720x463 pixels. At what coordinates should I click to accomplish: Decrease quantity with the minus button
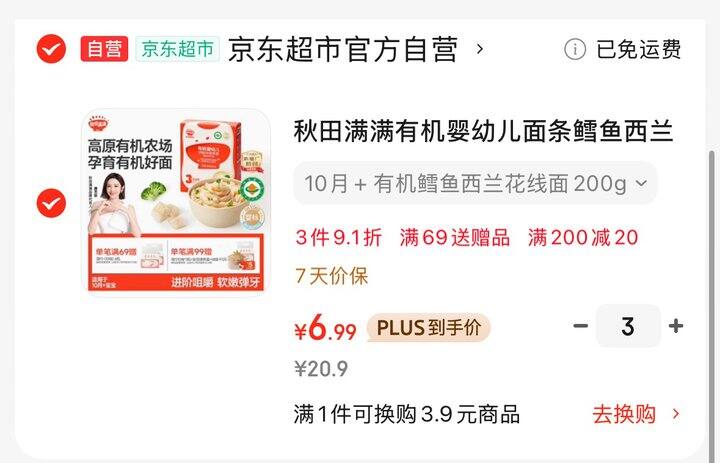tap(580, 326)
